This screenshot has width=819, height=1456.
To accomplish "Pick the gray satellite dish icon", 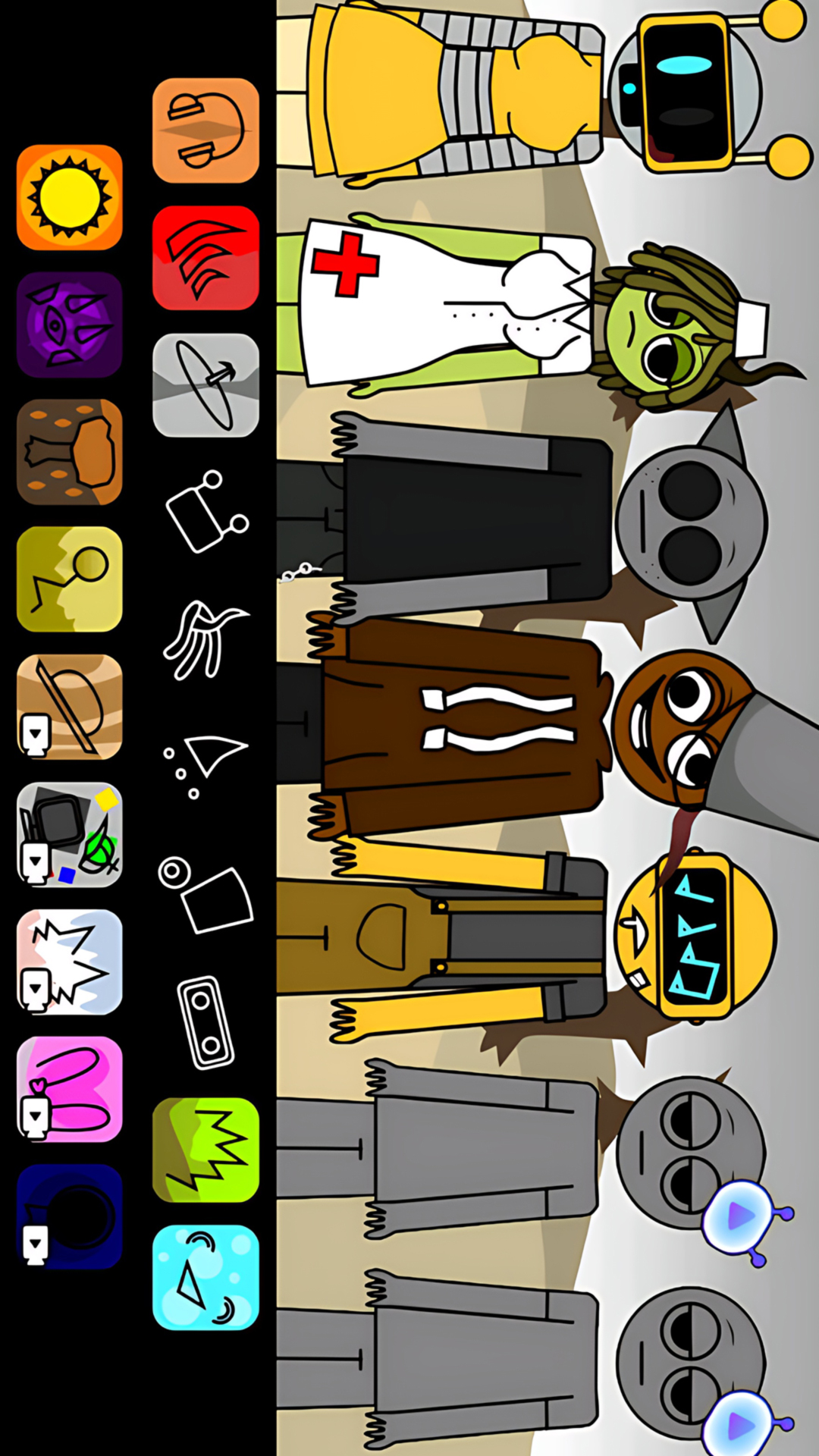I will [x=206, y=385].
